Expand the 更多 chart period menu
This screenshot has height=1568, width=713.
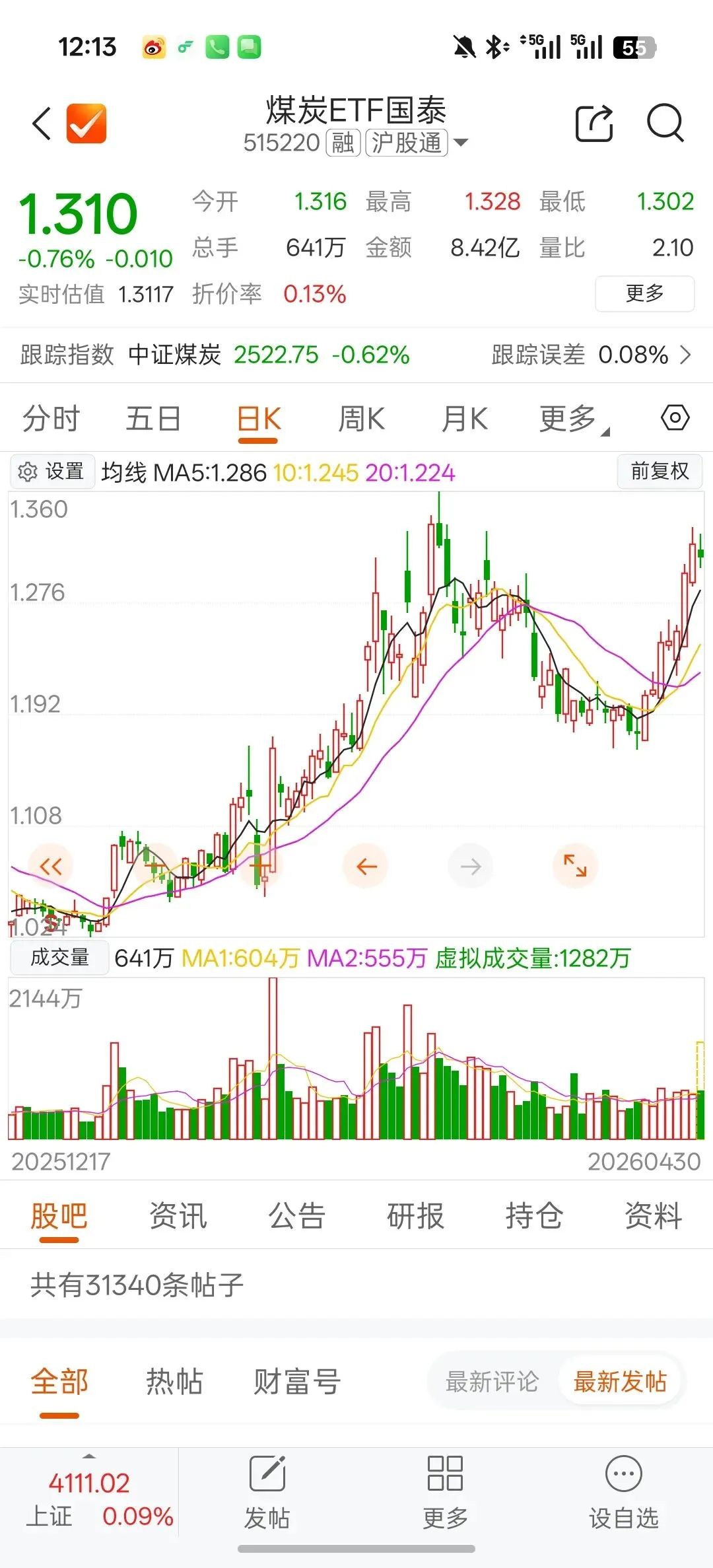point(574,419)
